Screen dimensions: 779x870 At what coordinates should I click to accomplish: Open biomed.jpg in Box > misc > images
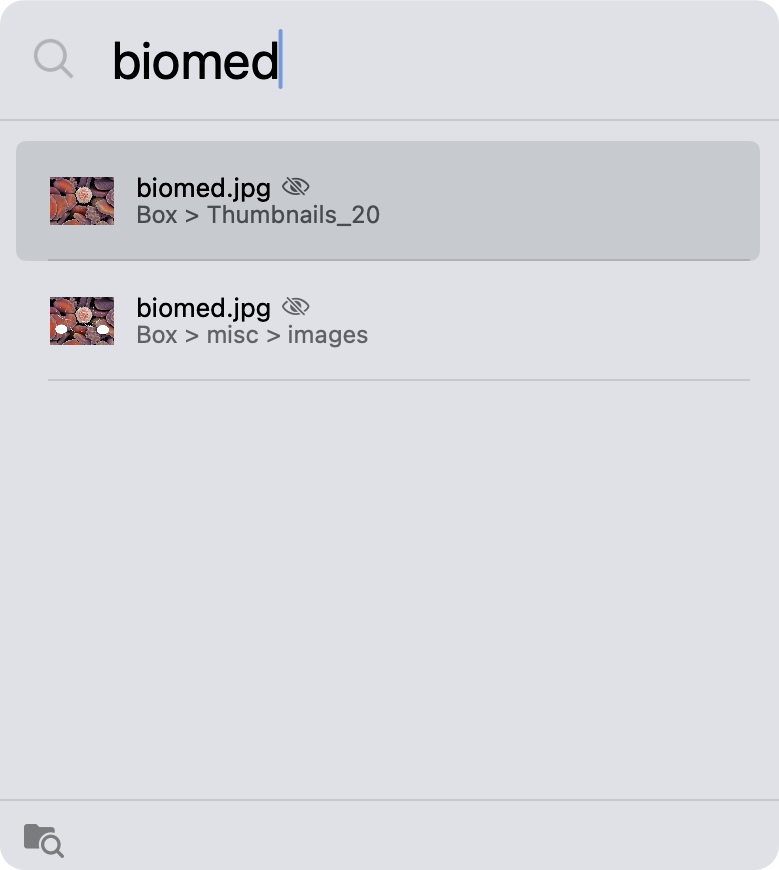[x=388, y=321]
